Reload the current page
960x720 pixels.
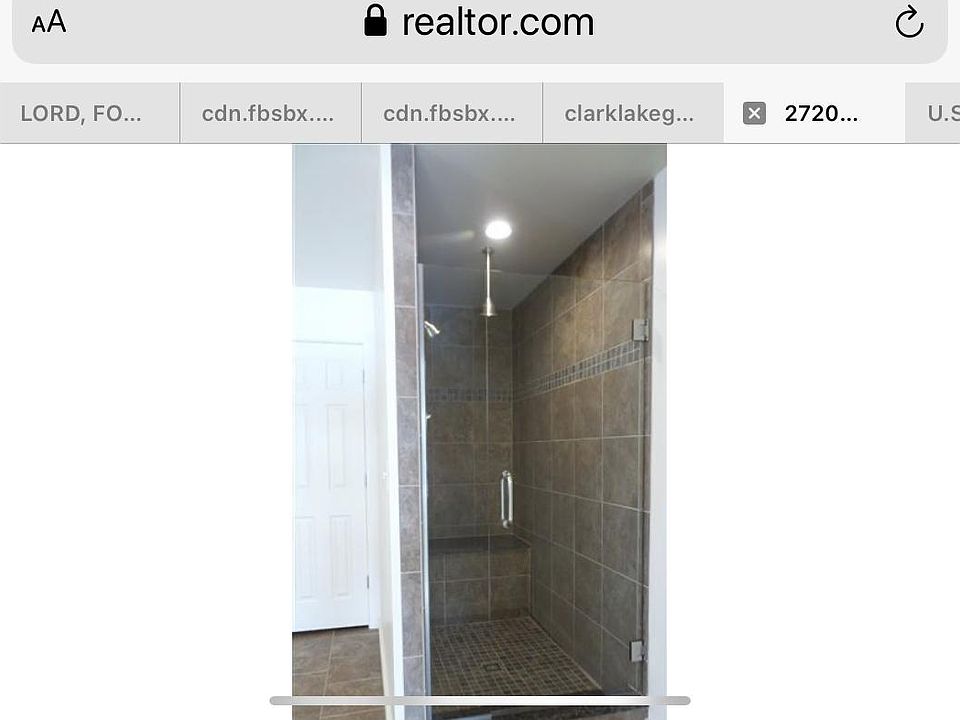click(x=908, y=22)
